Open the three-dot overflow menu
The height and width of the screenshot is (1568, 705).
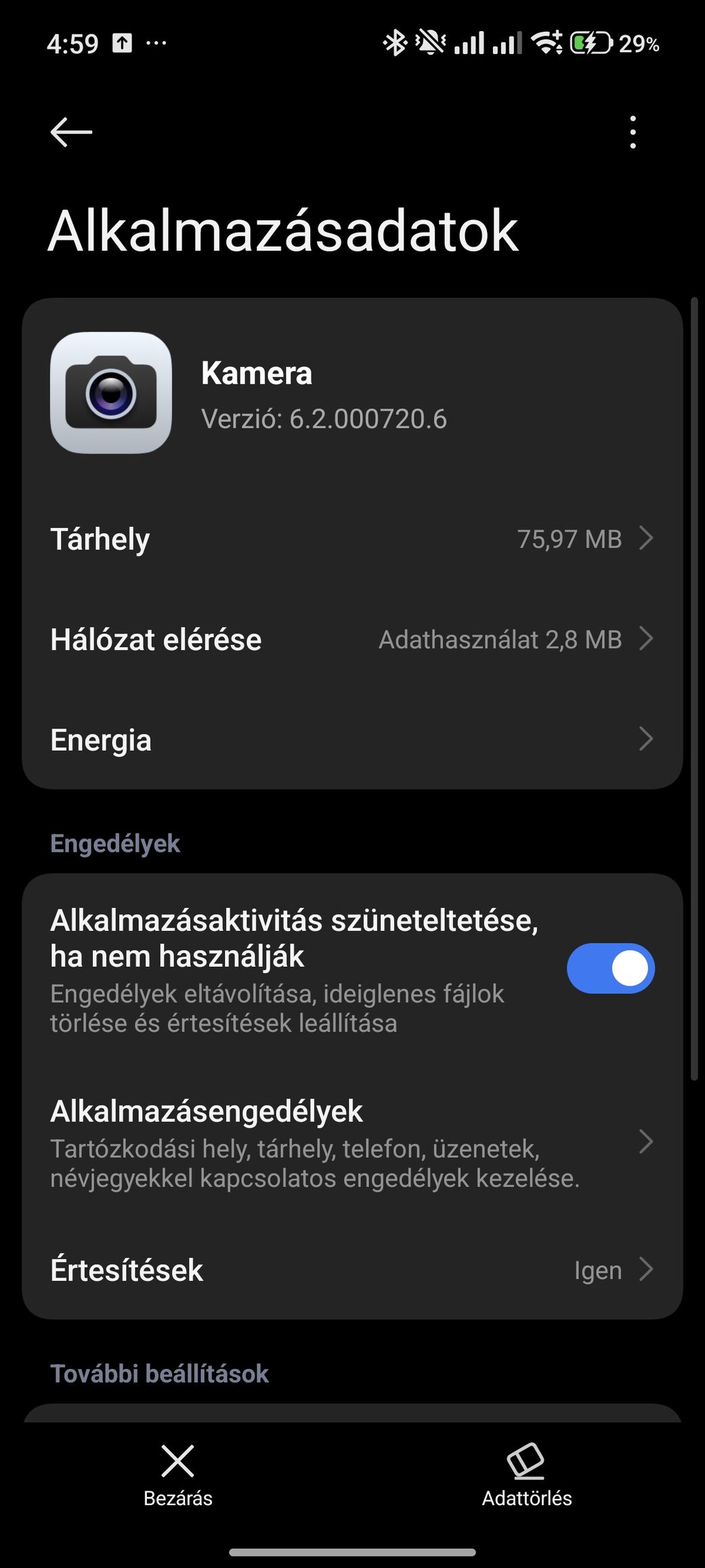coord(633,132)
